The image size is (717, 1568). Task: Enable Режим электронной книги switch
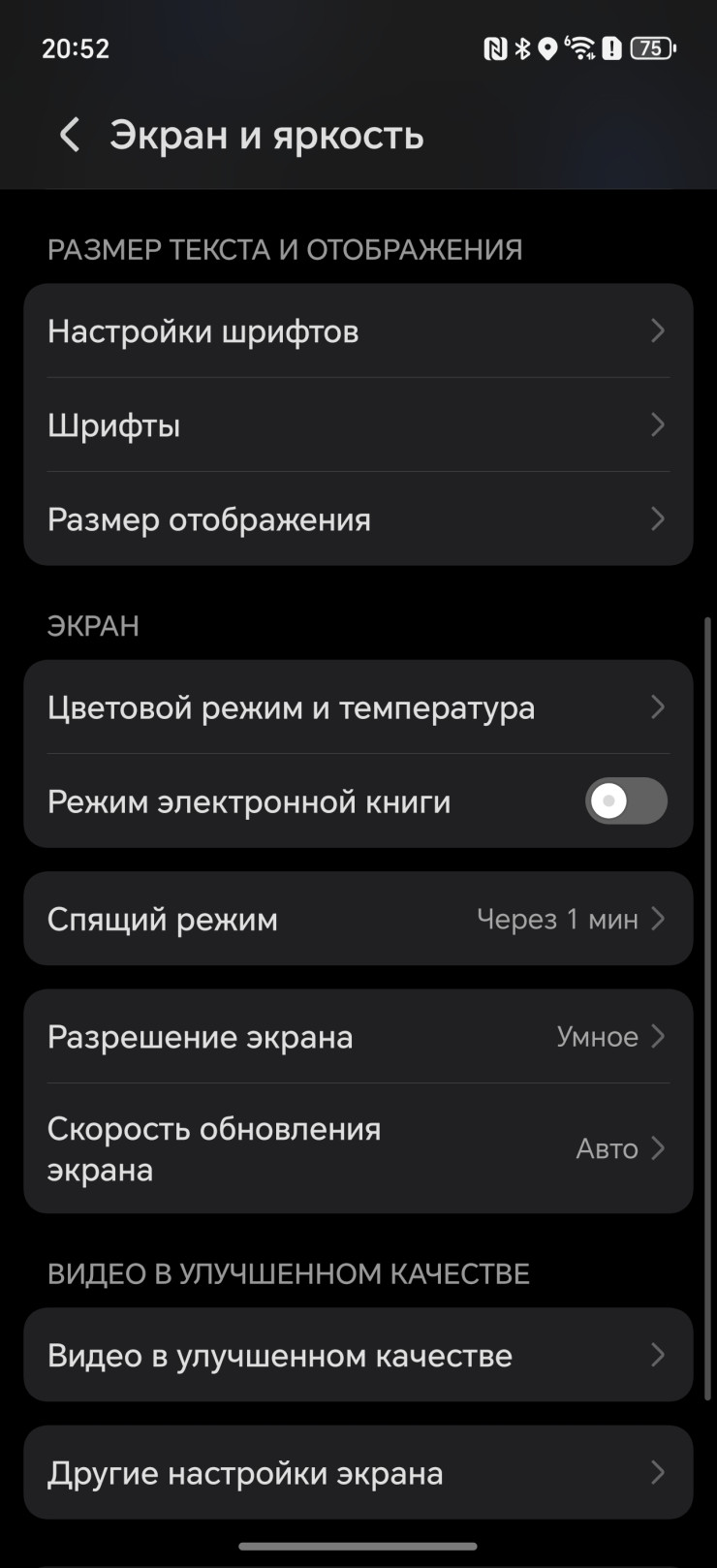coord(626,801)
